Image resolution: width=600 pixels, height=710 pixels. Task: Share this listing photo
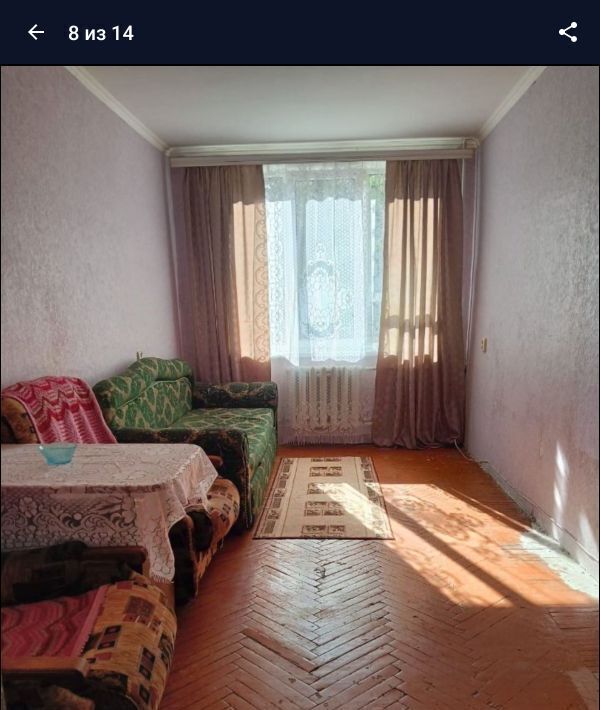click(x=568, y=32)
